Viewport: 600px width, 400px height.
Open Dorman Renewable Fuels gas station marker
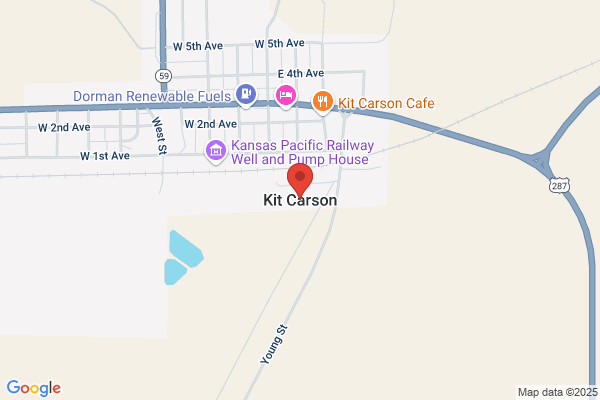[246, 95]
